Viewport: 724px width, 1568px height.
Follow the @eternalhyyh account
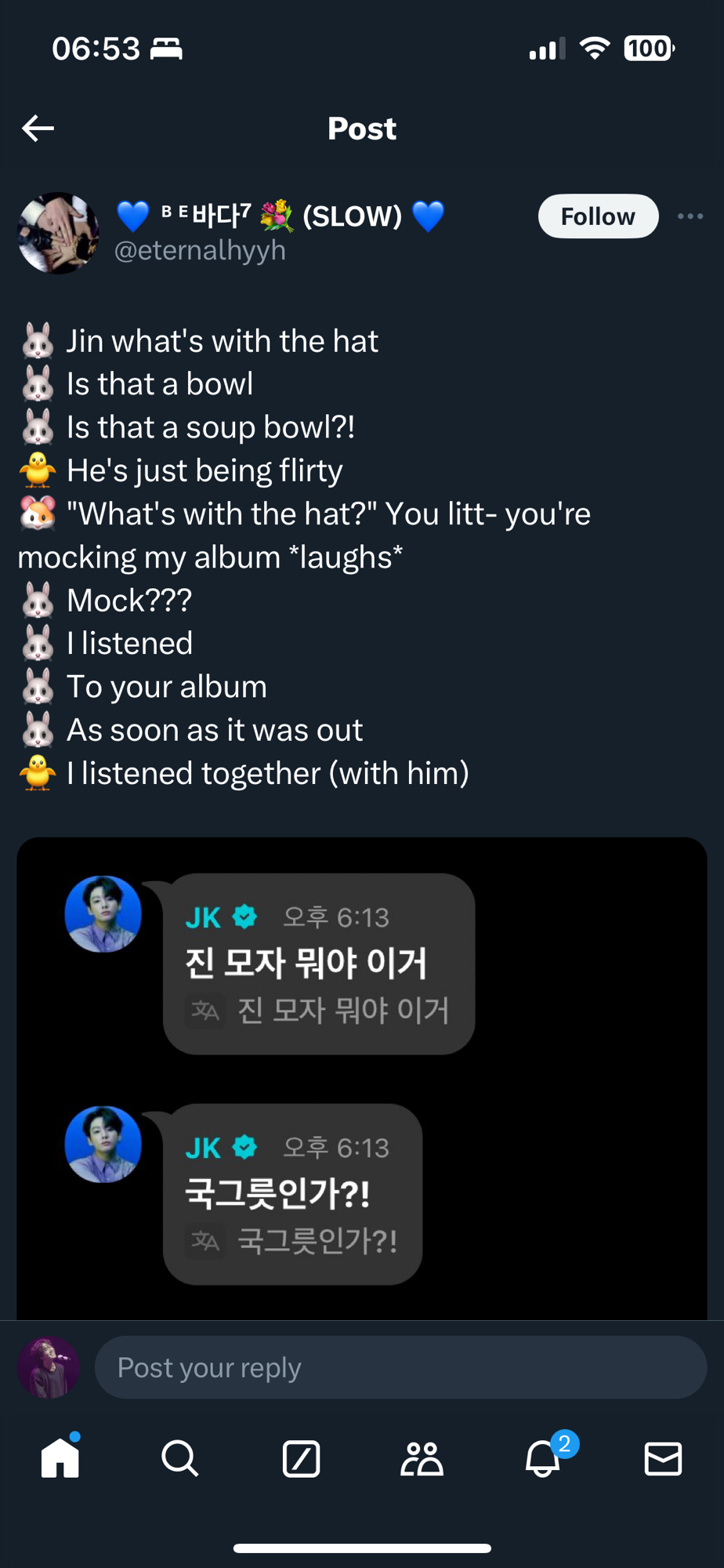pos(597,216)
